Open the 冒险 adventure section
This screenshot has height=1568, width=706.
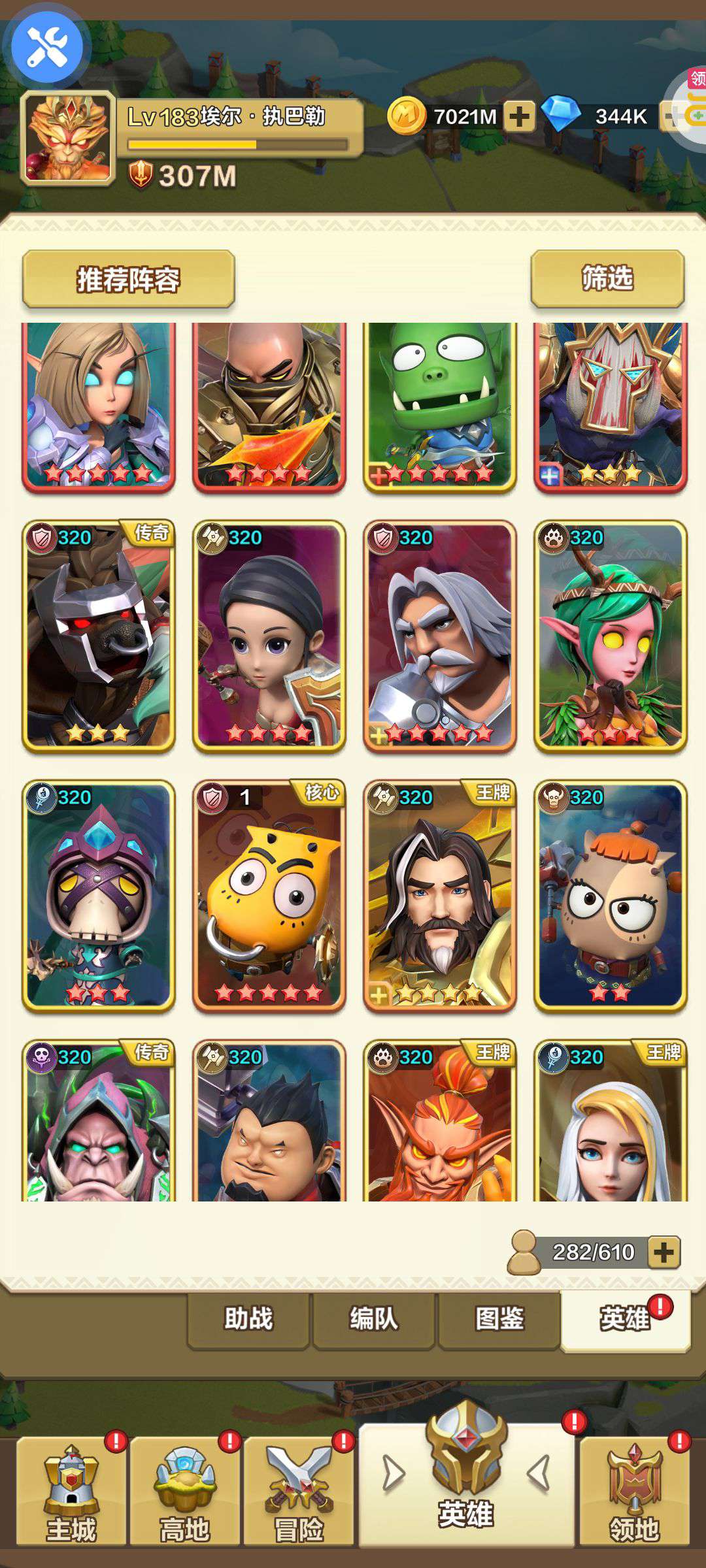pyautogui.click(x=299, y=1491)
